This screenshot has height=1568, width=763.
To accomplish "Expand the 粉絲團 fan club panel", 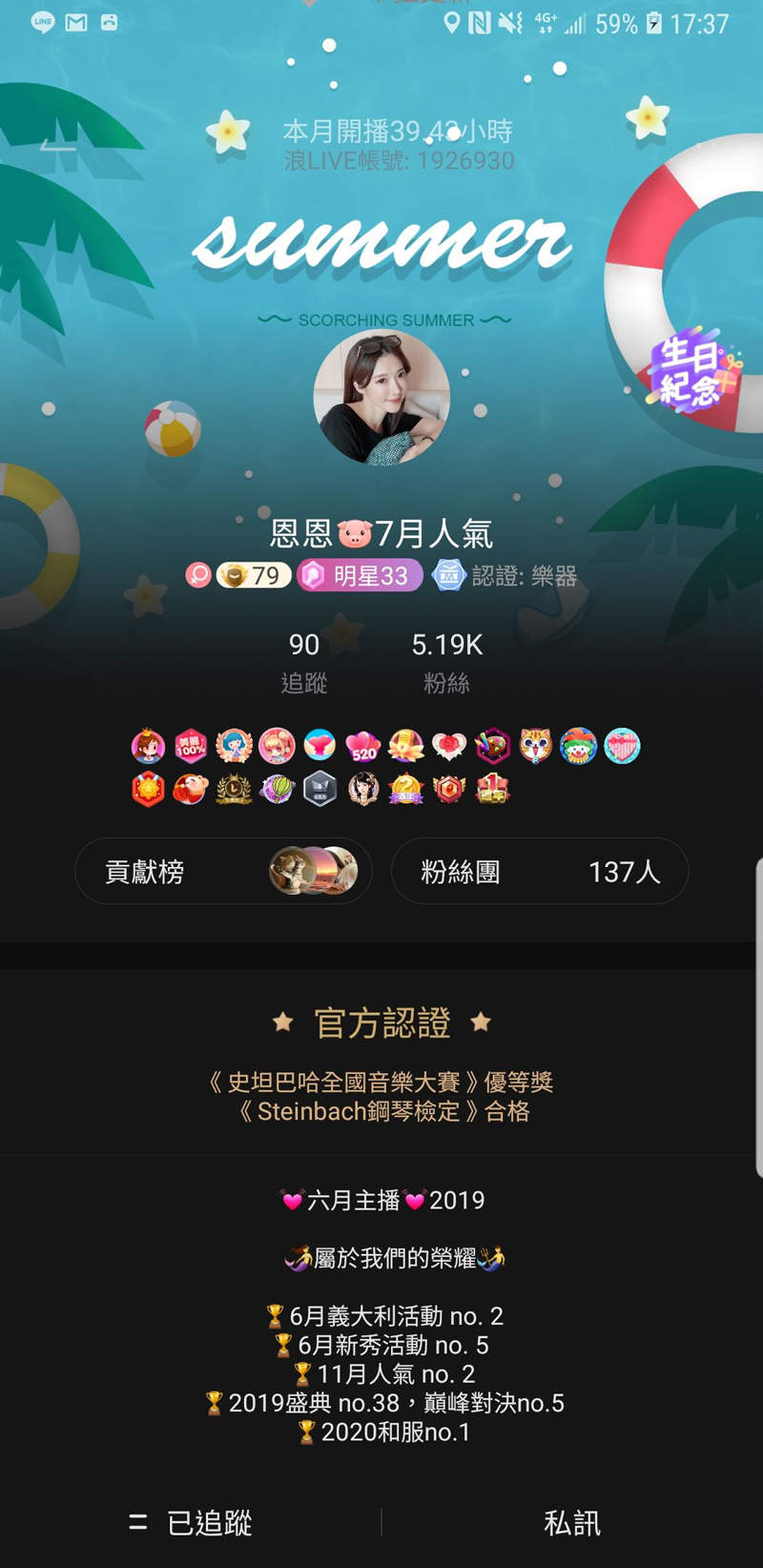I will click(x=540, y=871).
